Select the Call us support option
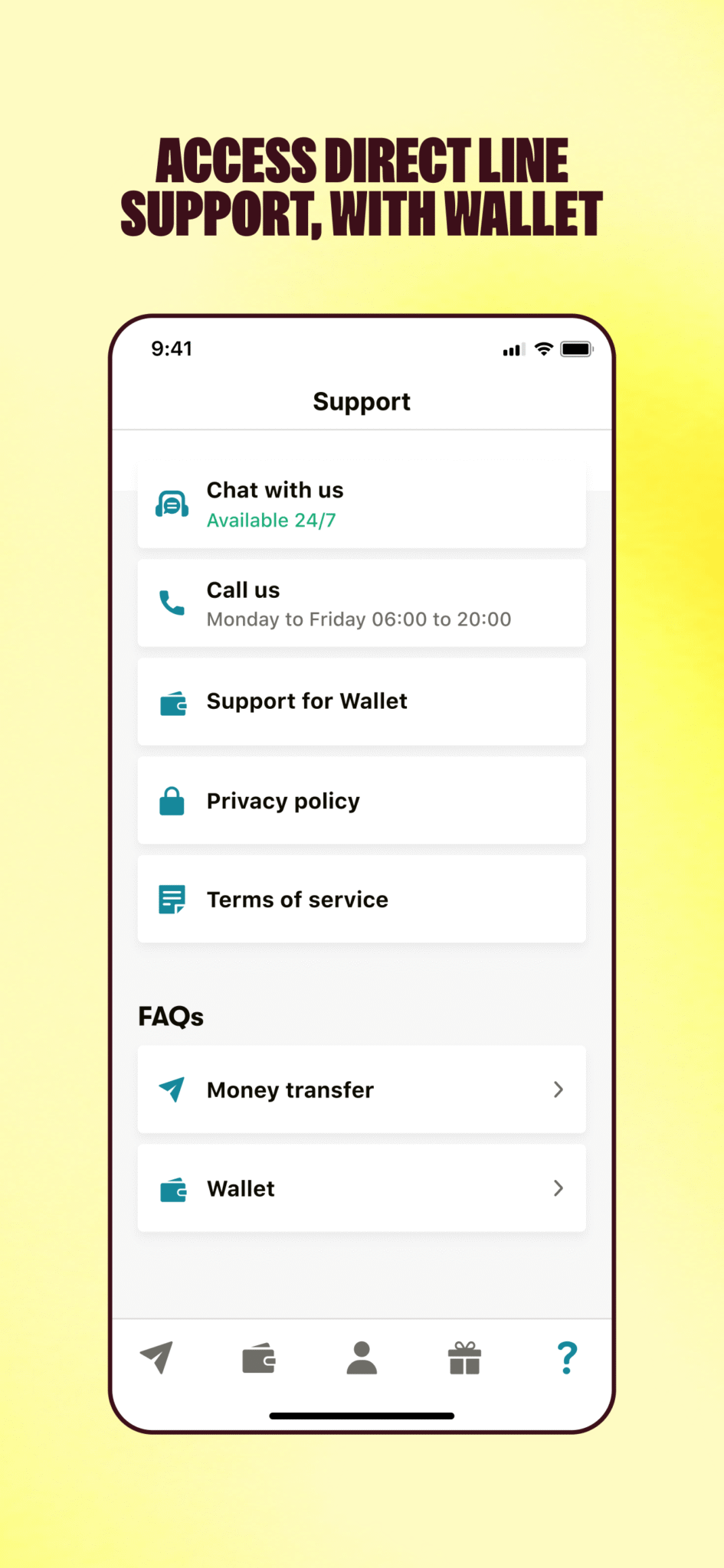The height and width of the screenshot is (1568, 724). (362, 603)
